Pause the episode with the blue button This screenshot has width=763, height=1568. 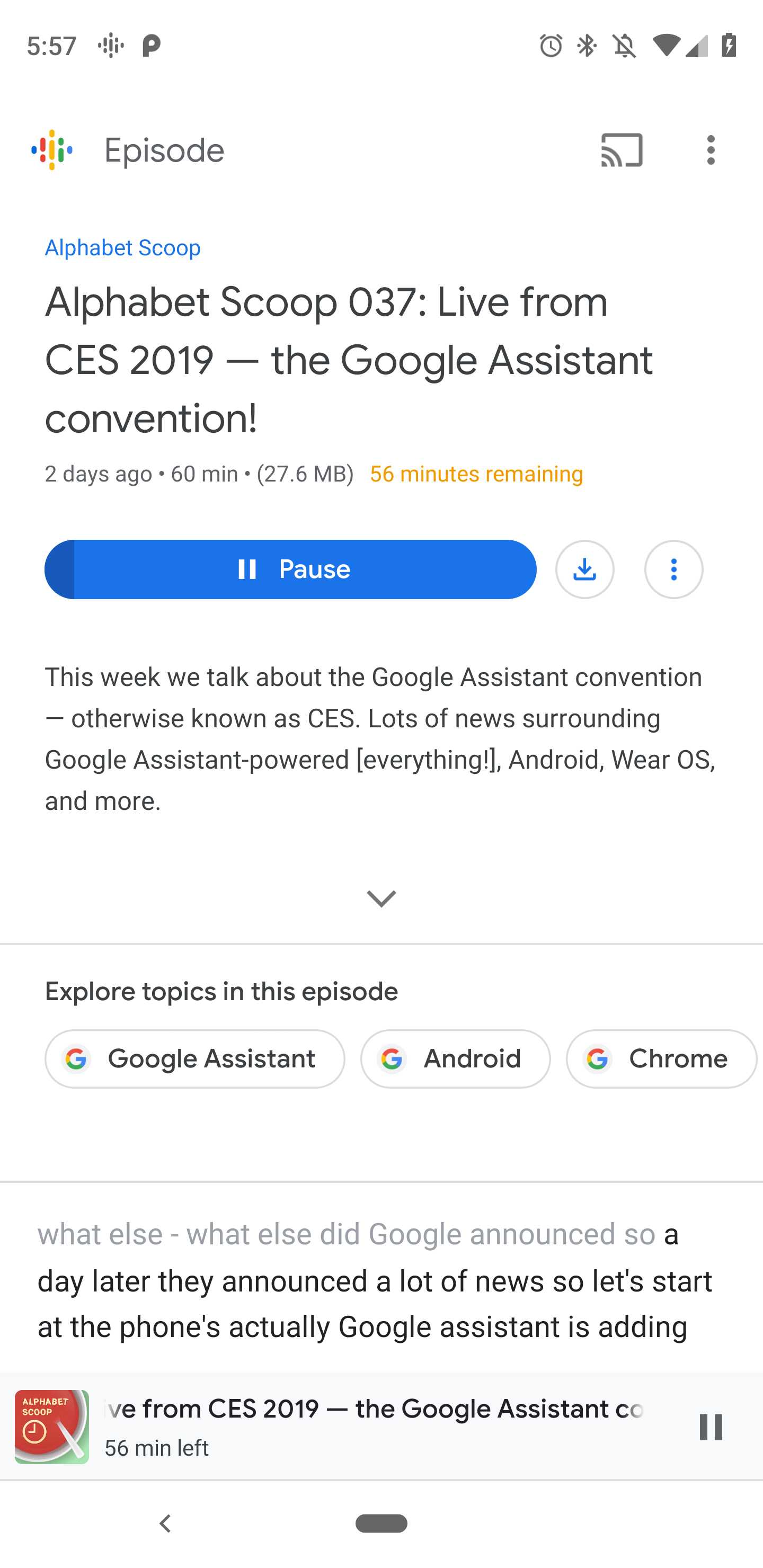[x=290, y=569]
